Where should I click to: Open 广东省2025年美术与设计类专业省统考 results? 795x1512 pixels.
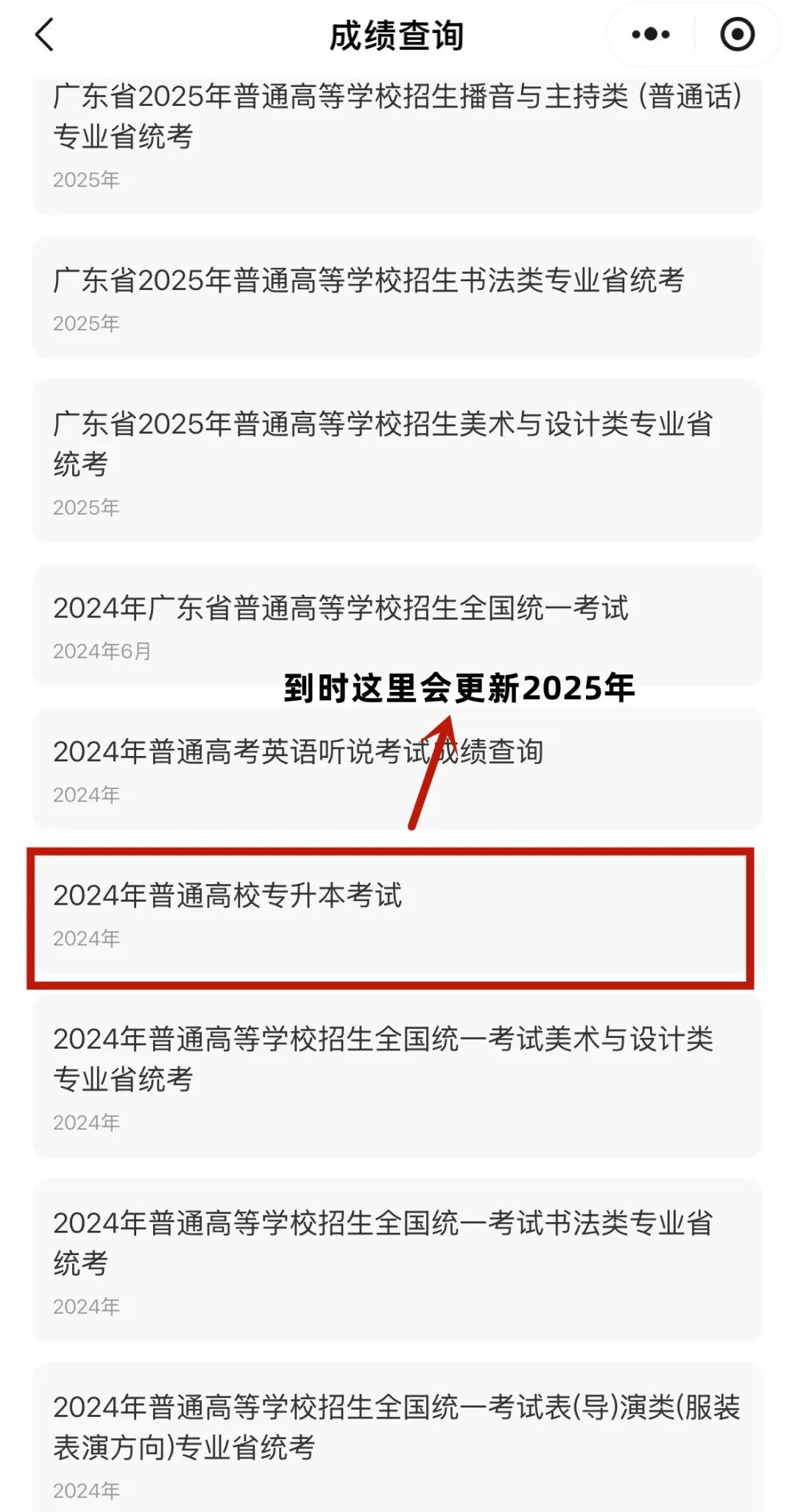click(x=397, y=461)
